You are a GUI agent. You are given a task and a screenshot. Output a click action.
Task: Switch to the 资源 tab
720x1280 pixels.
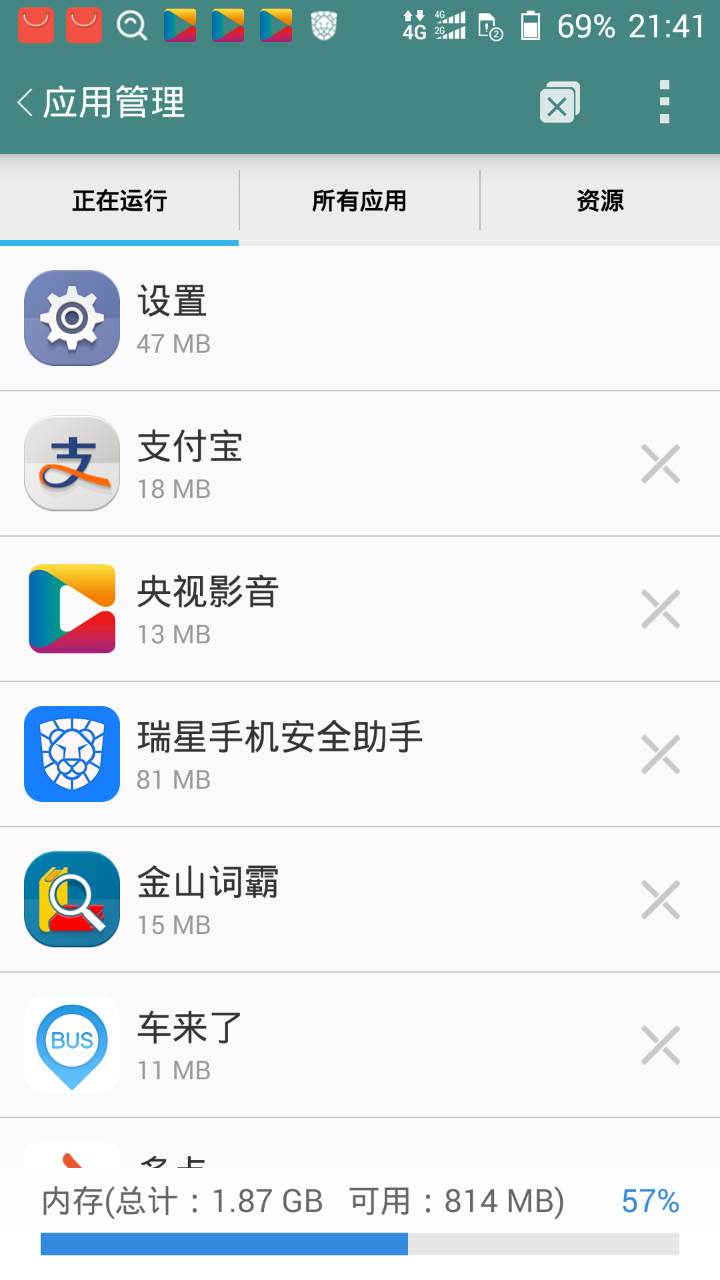click(x=600, y=201)
